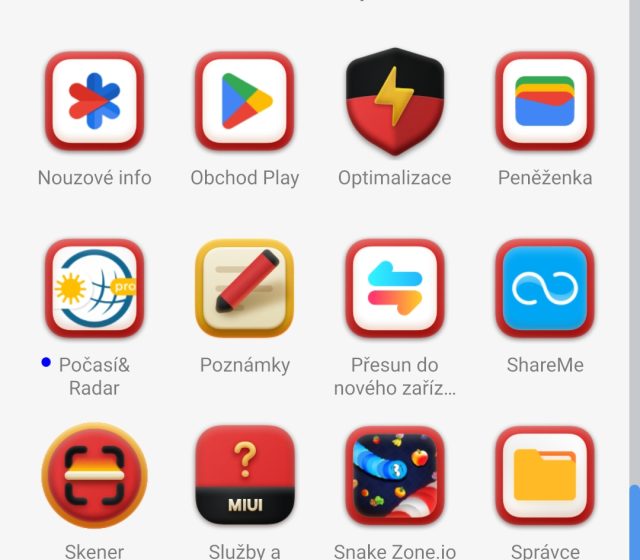
Task: Start the Snake Zone.io game
Action: (x=394, y=476)
